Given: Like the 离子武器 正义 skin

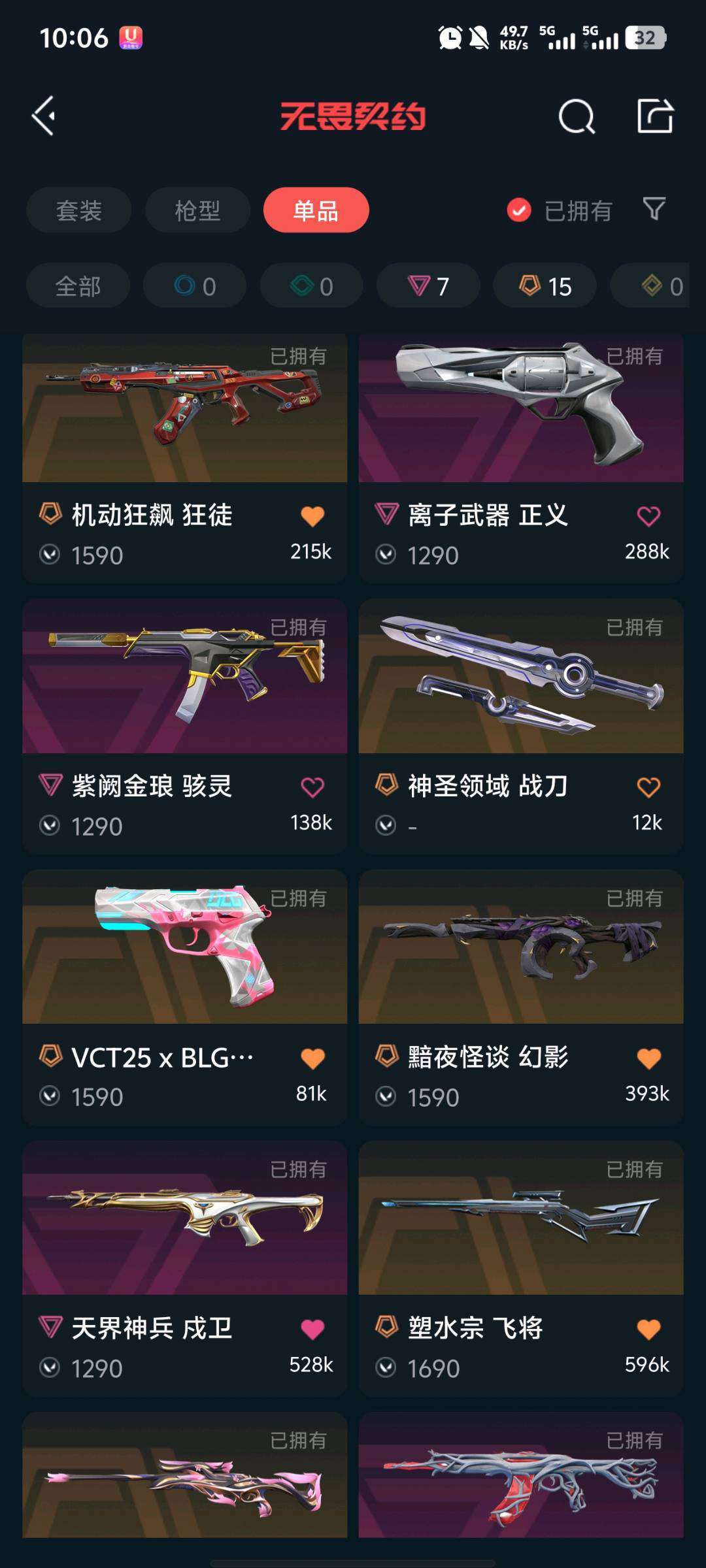Looking at the screenshot, I should [648, 516].
